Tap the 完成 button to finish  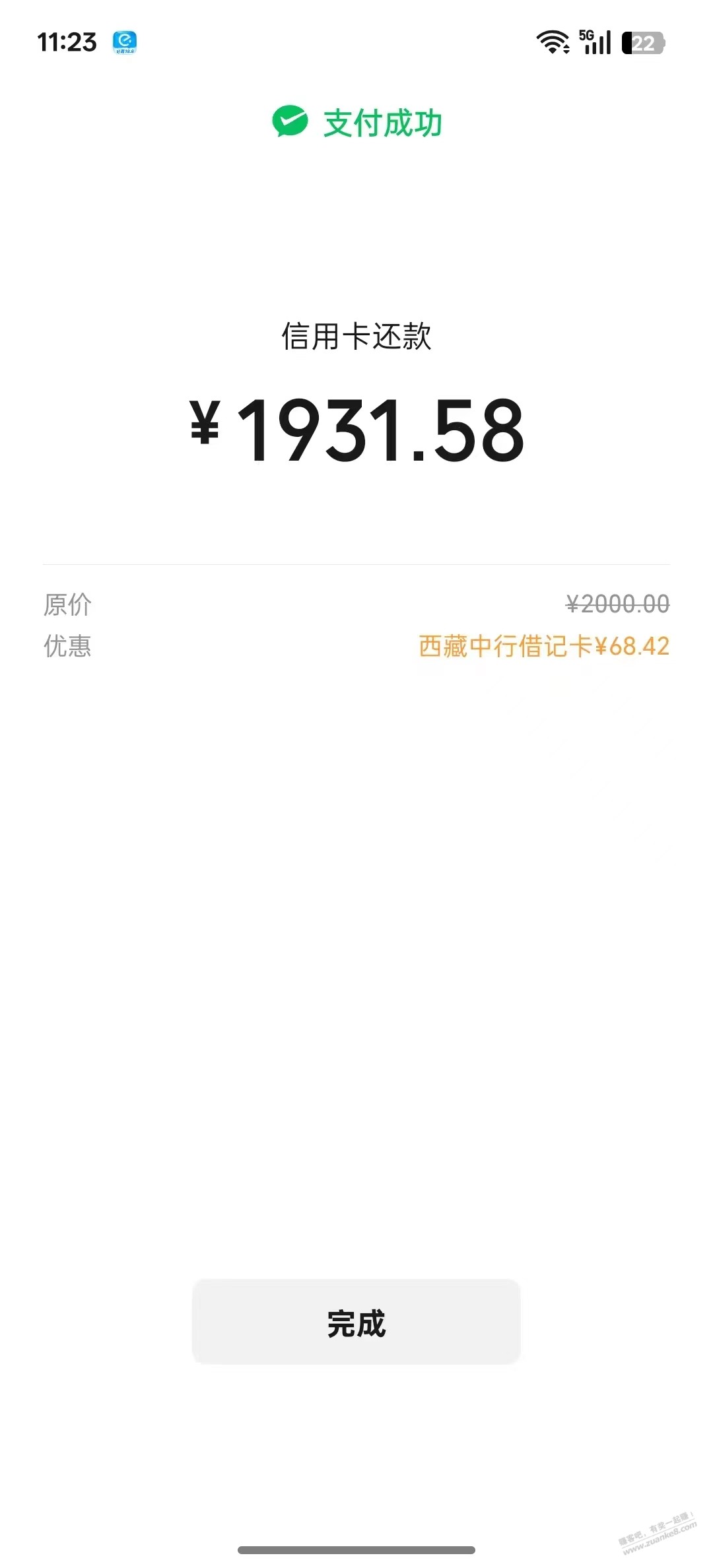(356, 1321)
